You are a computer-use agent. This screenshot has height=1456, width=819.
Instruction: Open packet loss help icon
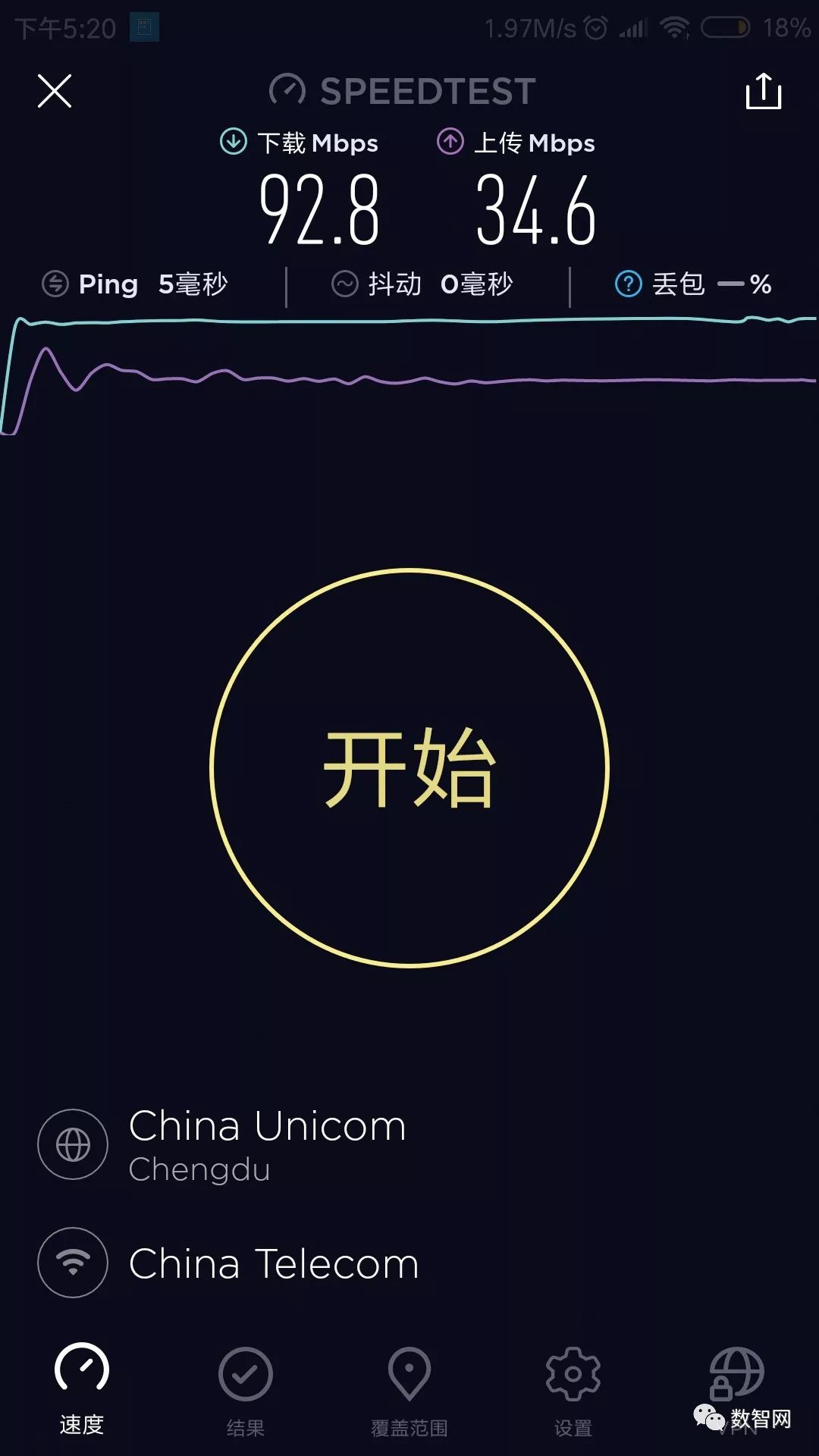tap(628, 284)
